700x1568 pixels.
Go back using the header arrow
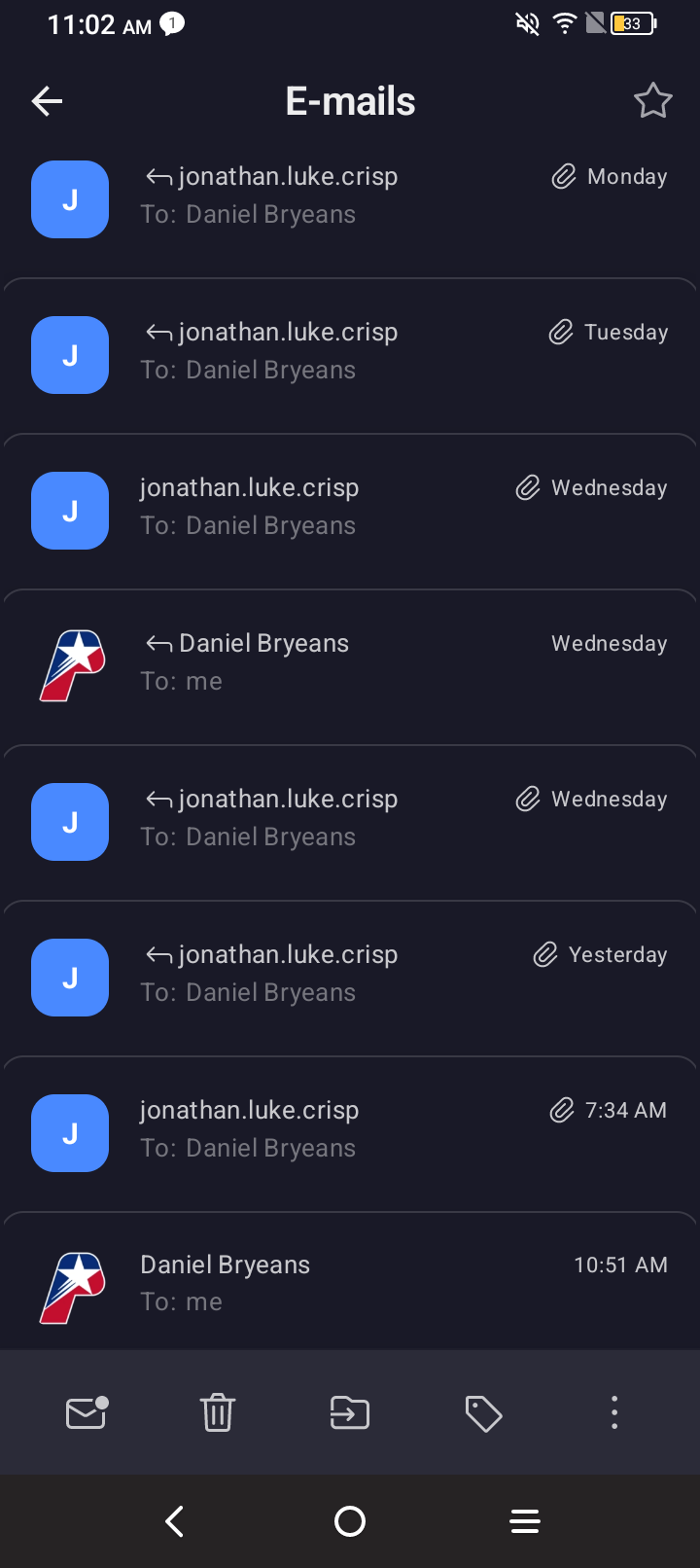pyautogui.click(x=47, y=101)
